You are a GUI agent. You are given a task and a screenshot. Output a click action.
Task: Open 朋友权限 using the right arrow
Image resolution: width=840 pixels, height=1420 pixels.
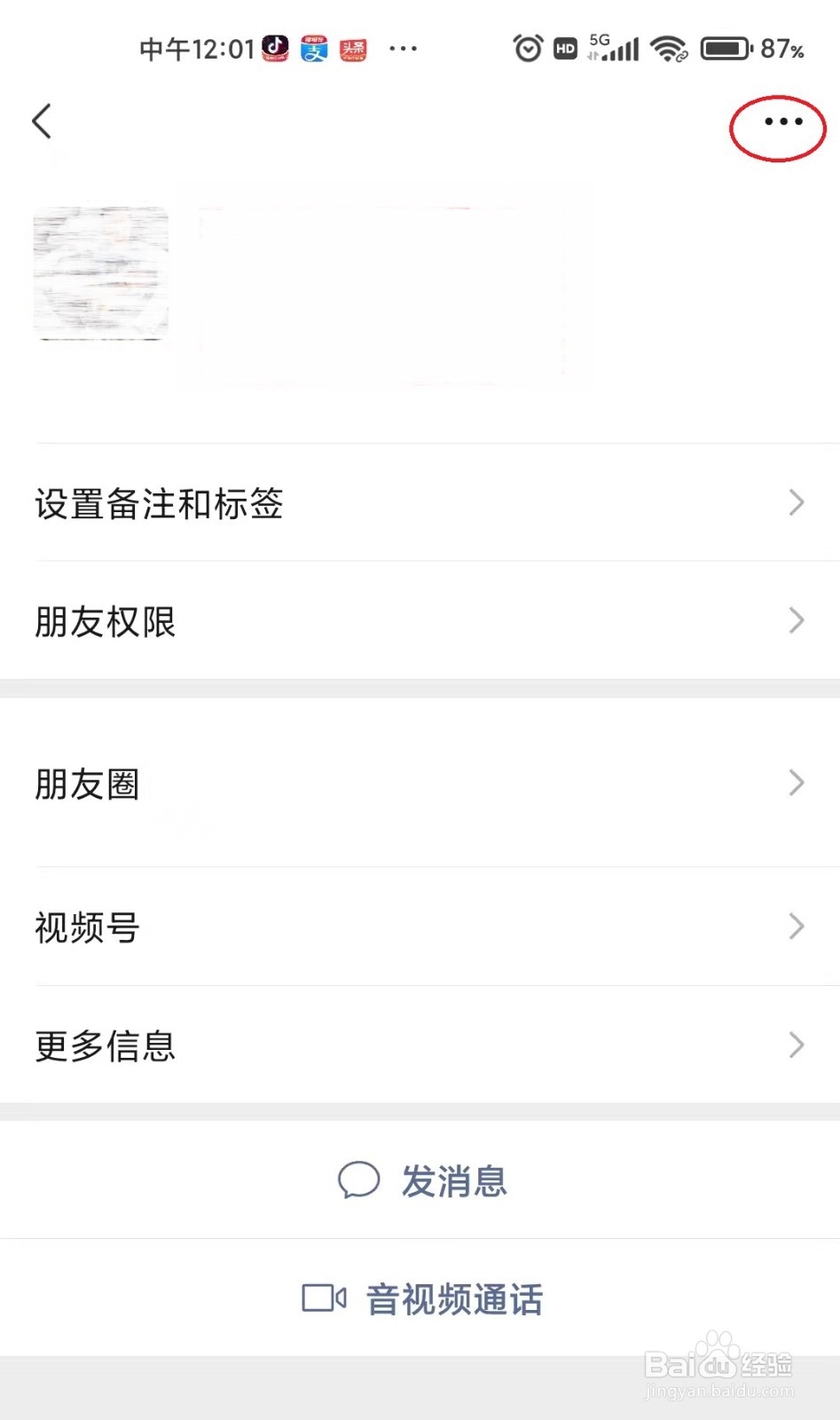pyautogui.click(x=796, y=620)
